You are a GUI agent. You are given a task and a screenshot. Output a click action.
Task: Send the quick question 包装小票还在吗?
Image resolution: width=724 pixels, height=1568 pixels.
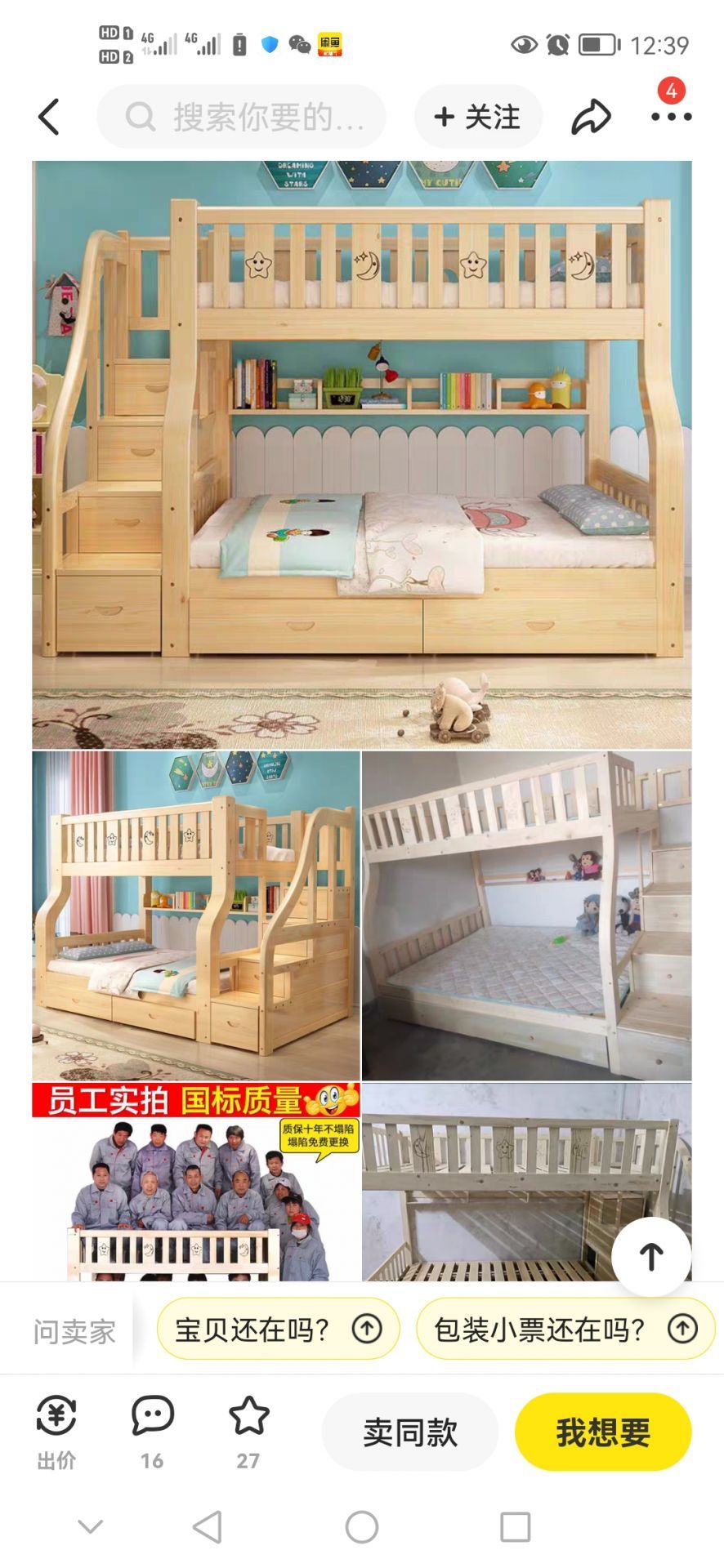click(x=565, y=1330)
